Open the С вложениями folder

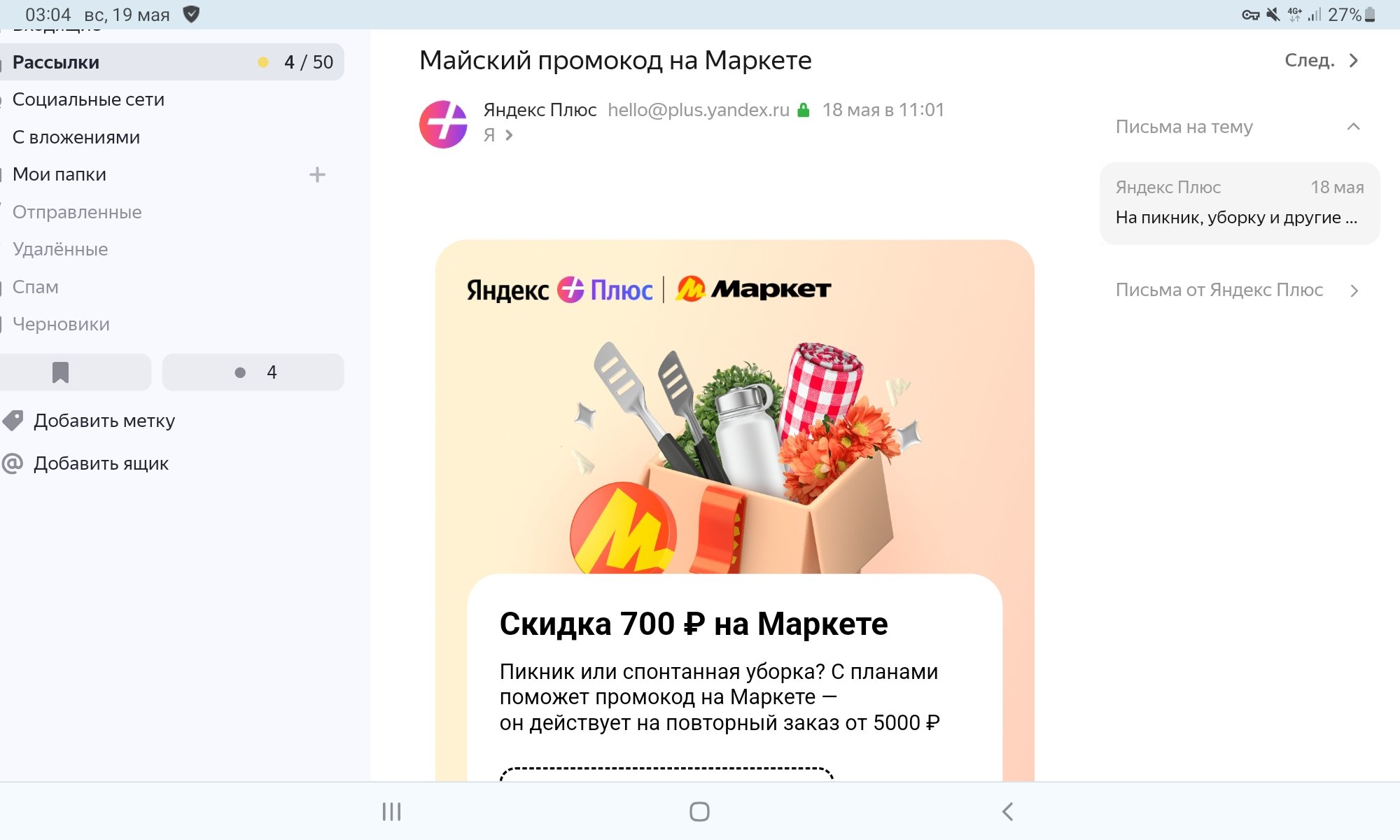point(76,137)
